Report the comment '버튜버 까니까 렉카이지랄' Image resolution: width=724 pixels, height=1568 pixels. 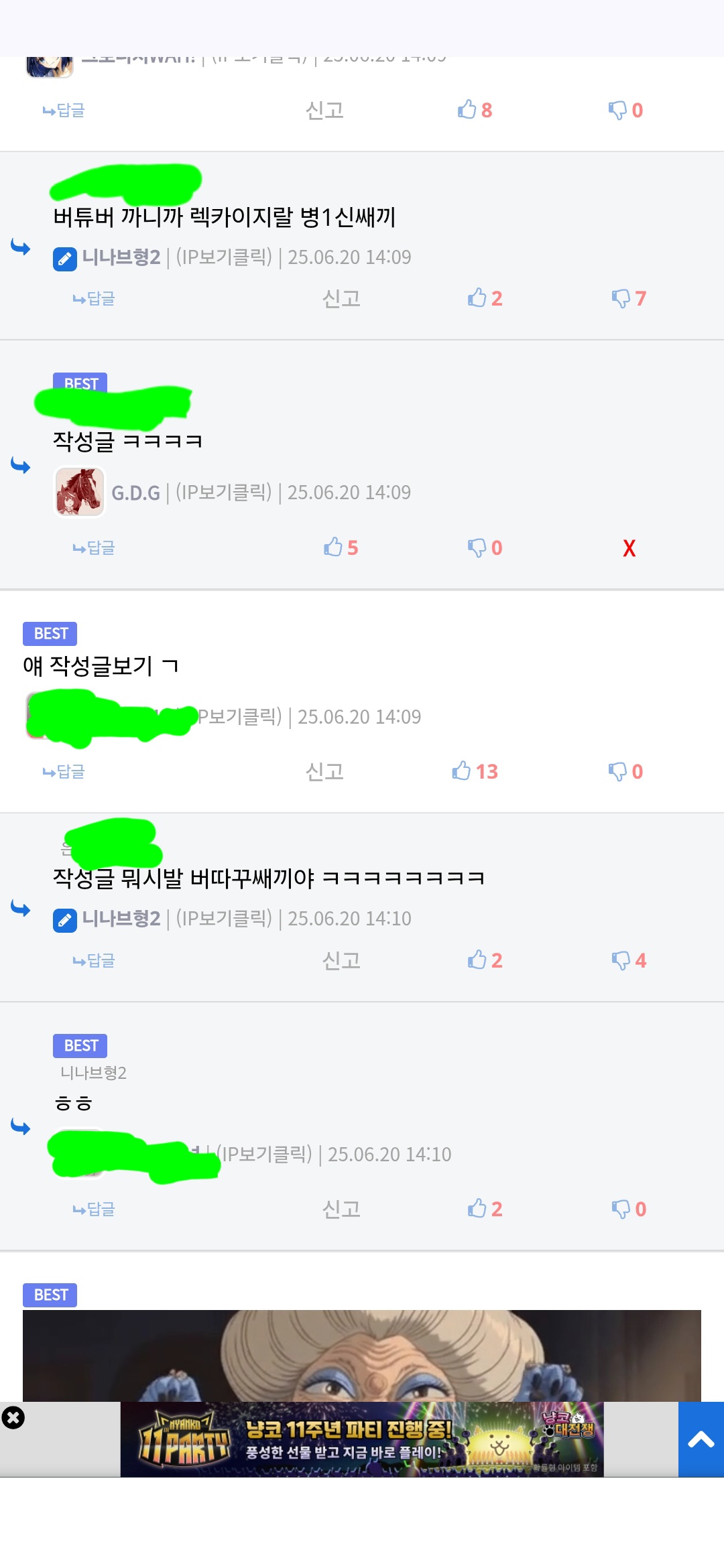click(x=341, y=298)
